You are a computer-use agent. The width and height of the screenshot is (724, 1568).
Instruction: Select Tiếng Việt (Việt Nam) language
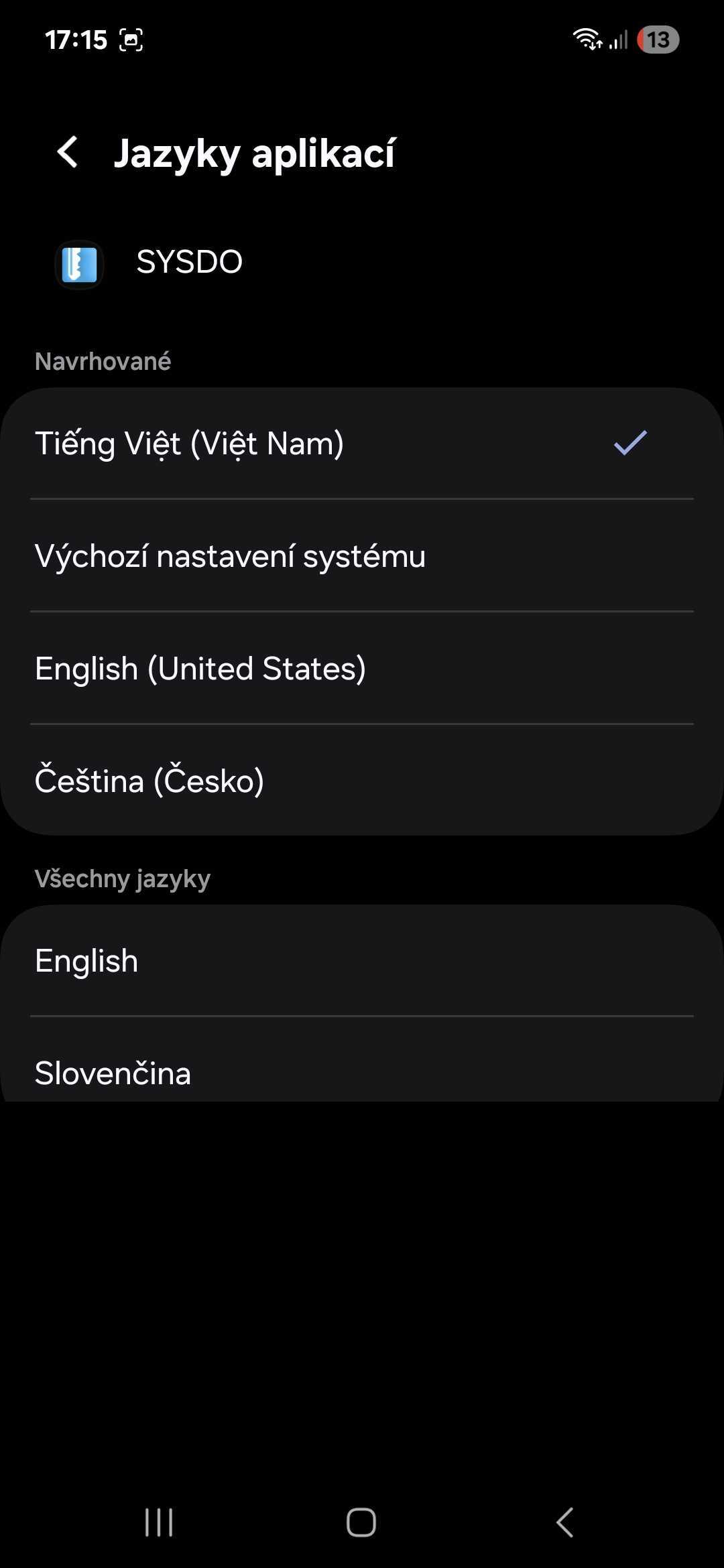click(362, 444)
